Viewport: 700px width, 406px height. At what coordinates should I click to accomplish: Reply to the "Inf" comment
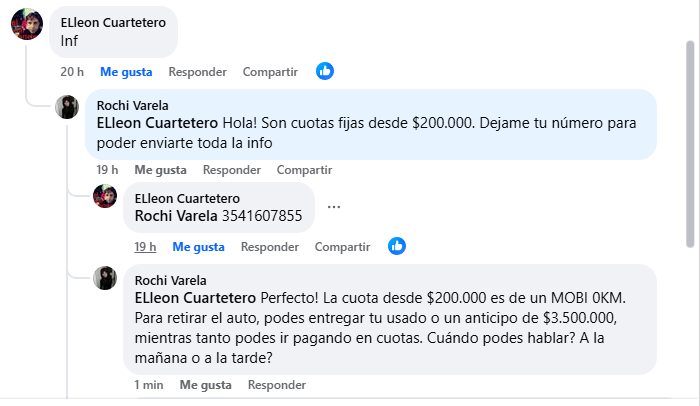197,72
